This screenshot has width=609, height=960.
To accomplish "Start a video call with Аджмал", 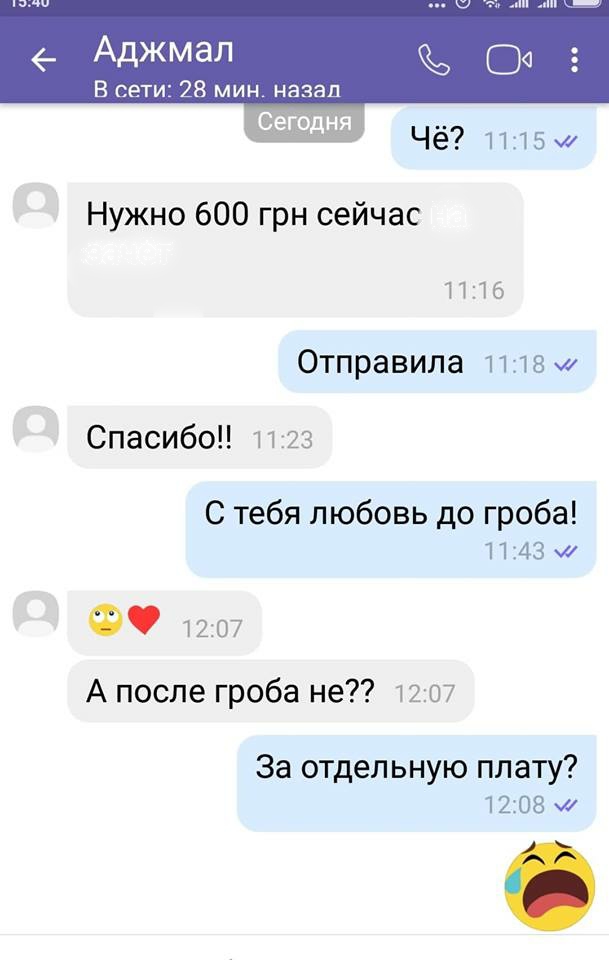I will pyautogui.click(x=508, y=61).
